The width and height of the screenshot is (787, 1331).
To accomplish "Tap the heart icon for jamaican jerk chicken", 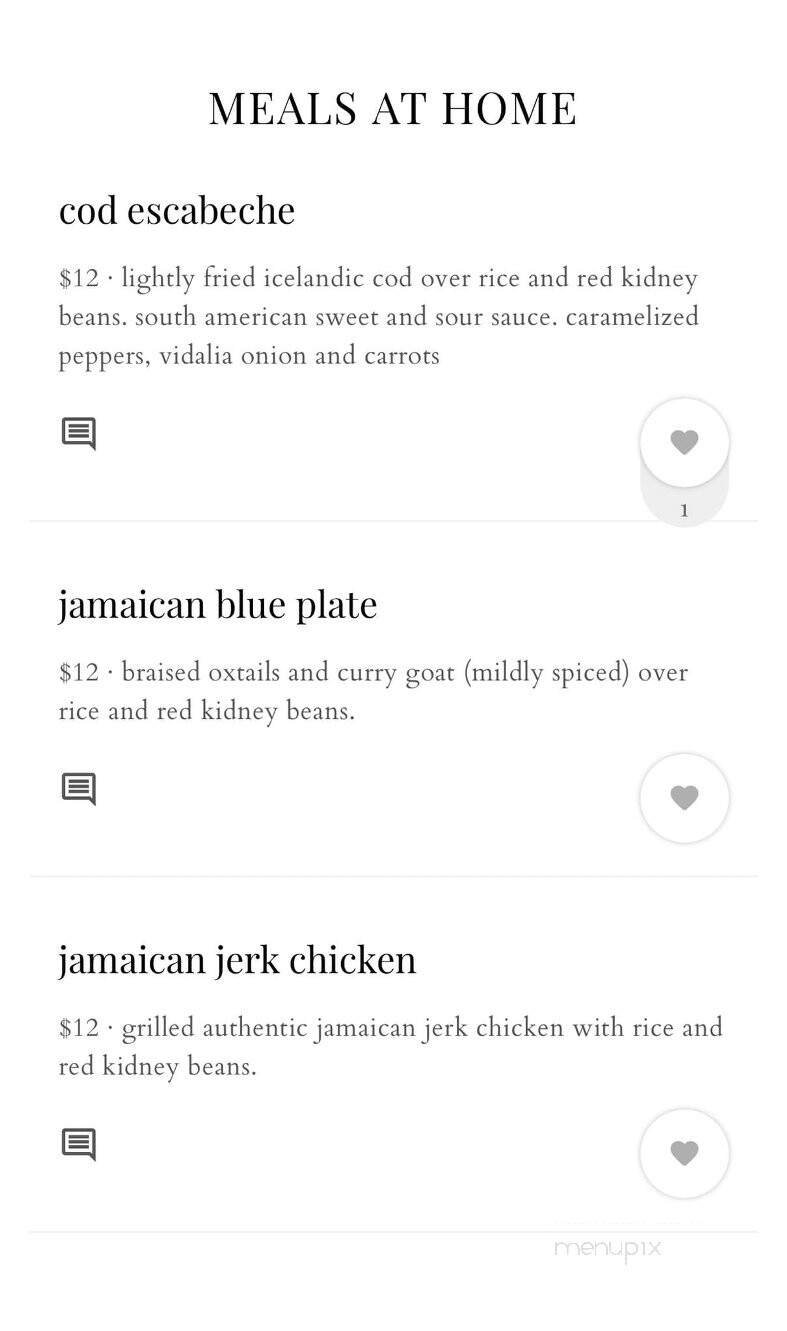I will pyautogui.click(x=684, y=1153).
